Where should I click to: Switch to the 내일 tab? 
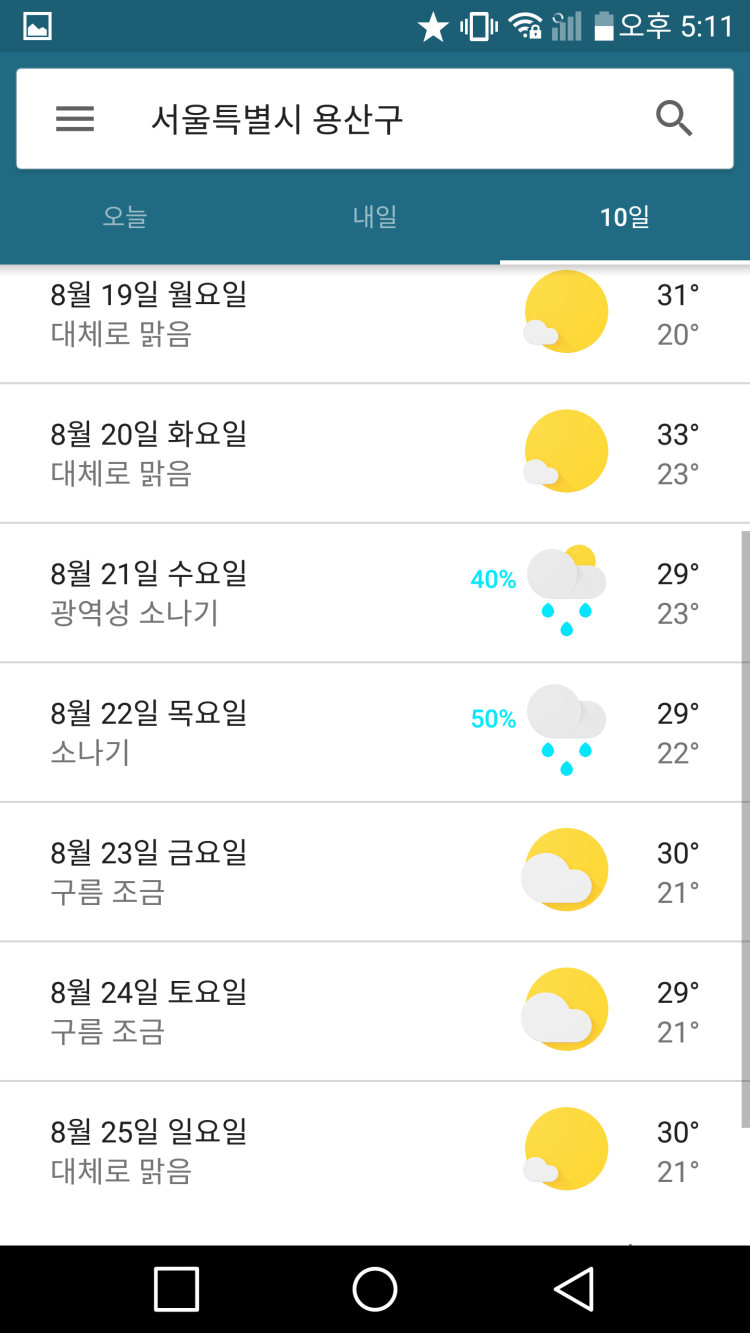point(375,217)
